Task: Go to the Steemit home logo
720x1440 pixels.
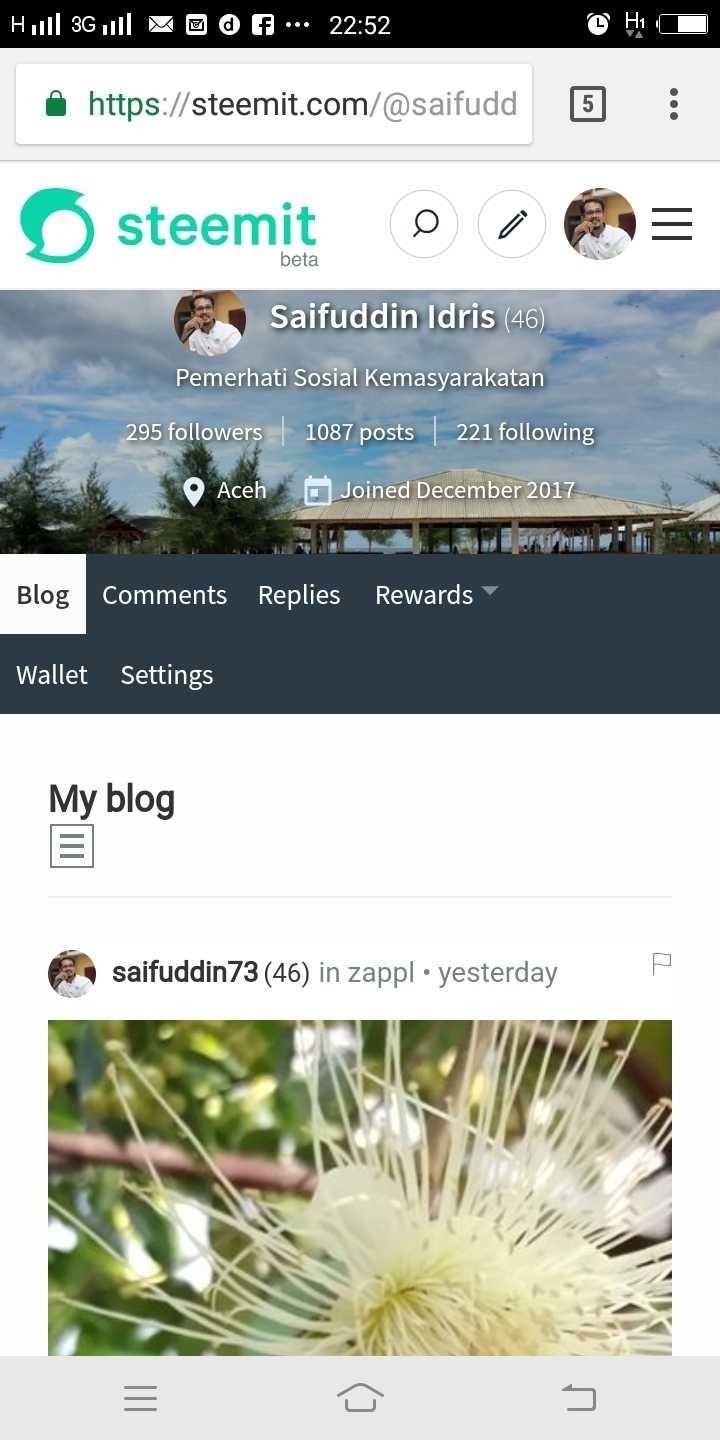Action: (x=169, y=227)
